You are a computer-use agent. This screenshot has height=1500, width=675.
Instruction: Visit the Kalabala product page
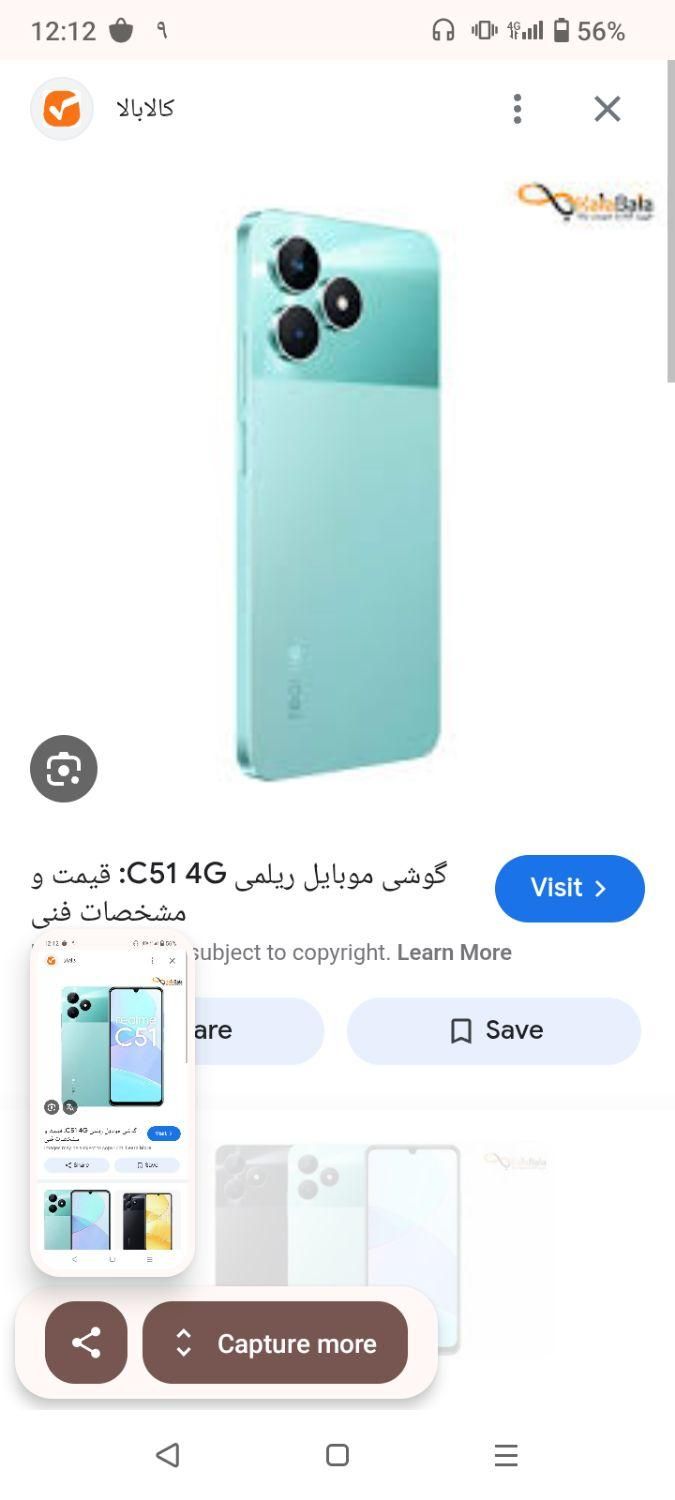[569, 888]
